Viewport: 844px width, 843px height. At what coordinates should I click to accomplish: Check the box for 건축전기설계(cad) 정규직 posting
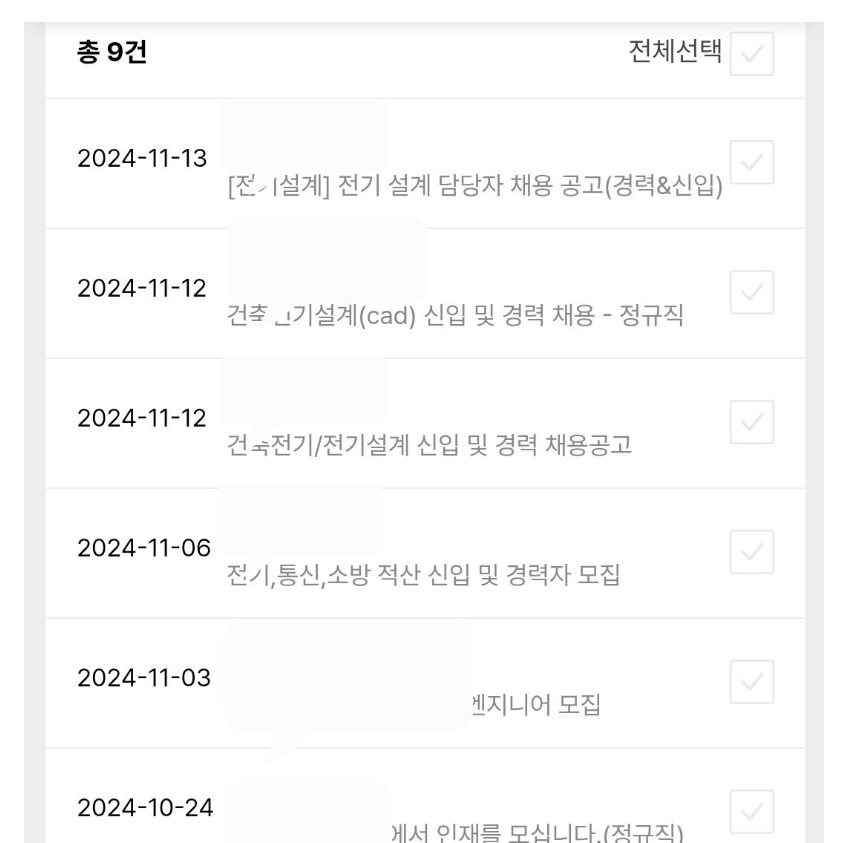752,291
